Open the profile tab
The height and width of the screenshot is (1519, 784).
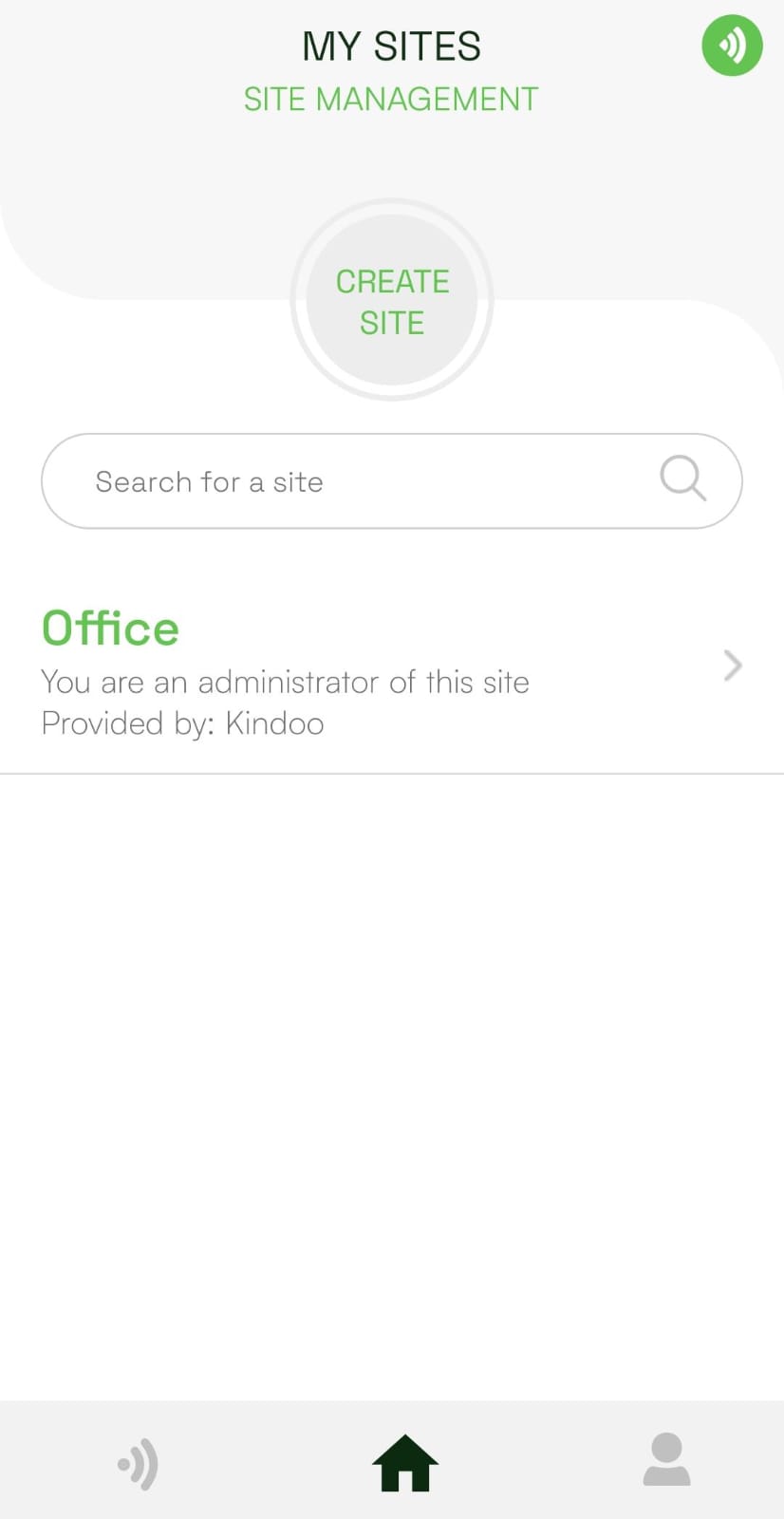click(x=666, y=1461)
